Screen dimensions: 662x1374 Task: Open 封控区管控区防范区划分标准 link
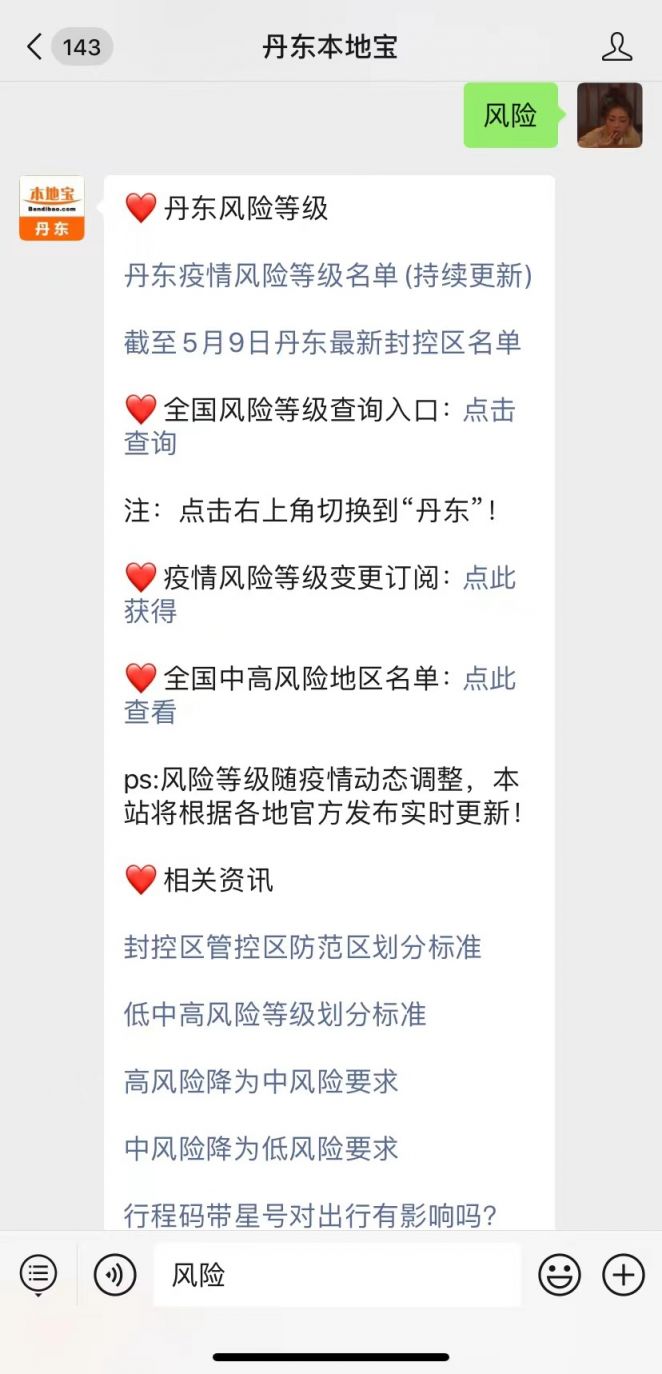point(303,947)
